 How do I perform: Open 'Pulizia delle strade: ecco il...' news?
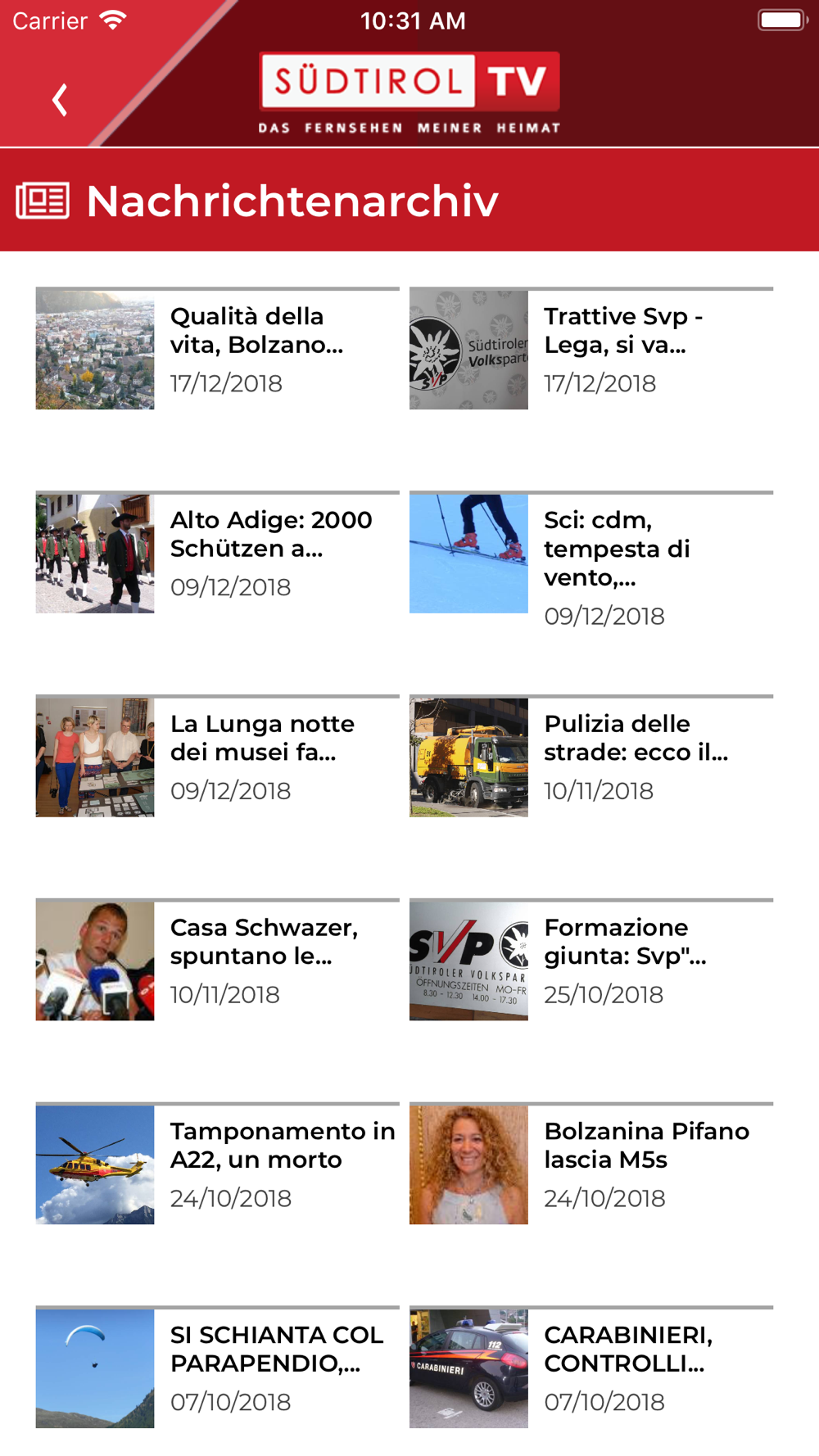591,756
